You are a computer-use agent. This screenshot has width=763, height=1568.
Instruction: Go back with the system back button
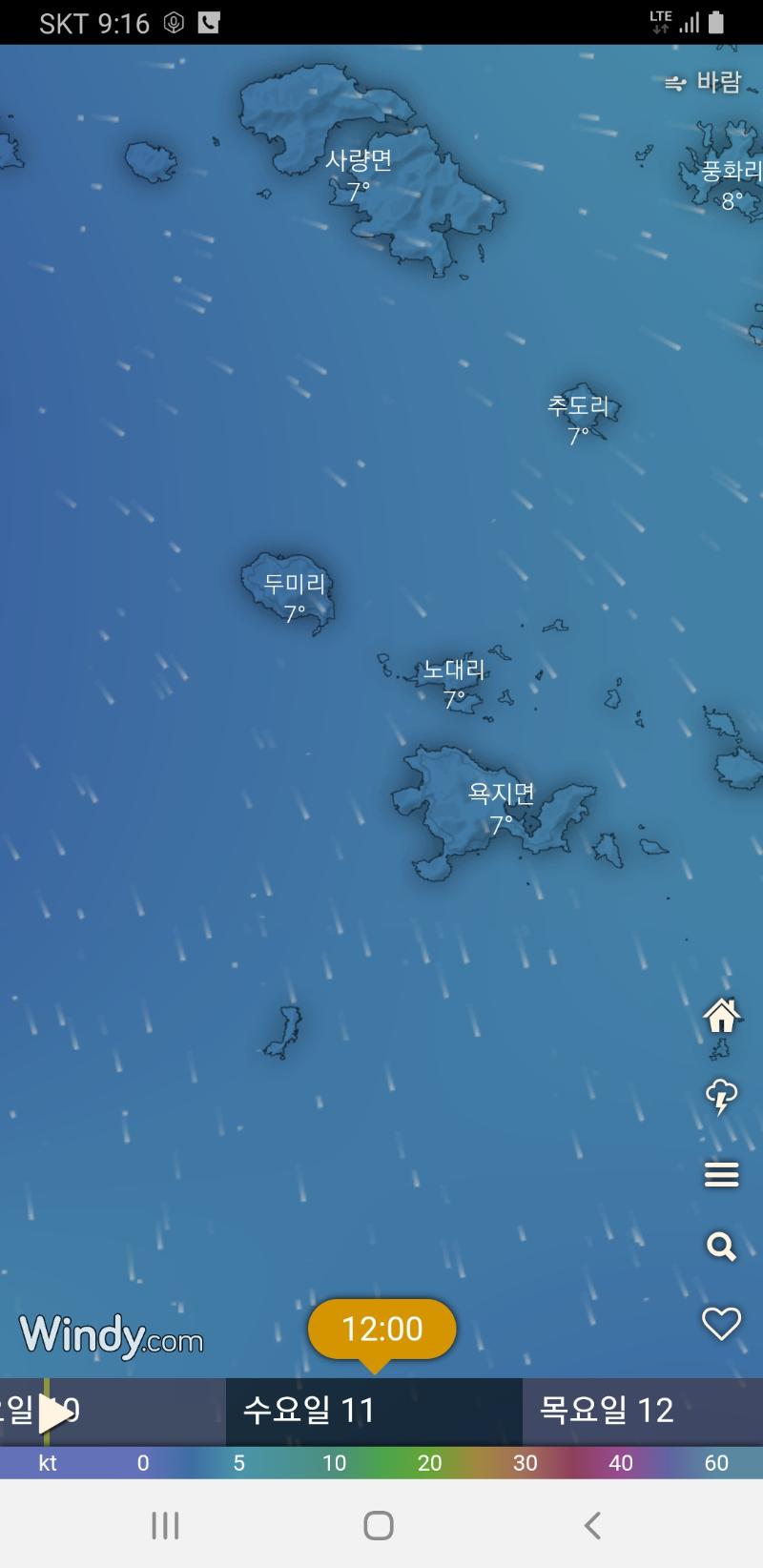592,1525
